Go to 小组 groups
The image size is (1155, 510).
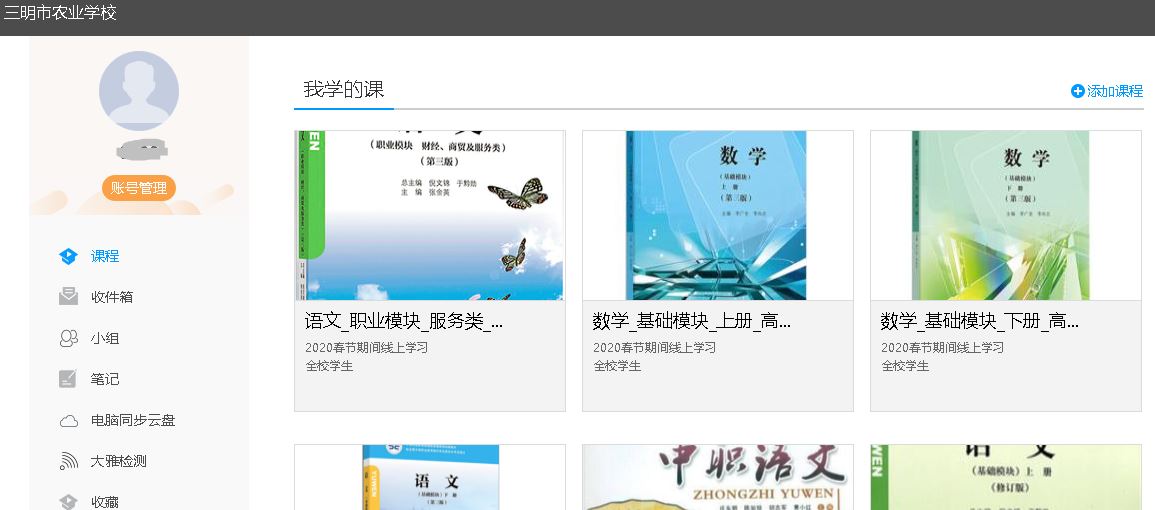click(x=104, y=338)
